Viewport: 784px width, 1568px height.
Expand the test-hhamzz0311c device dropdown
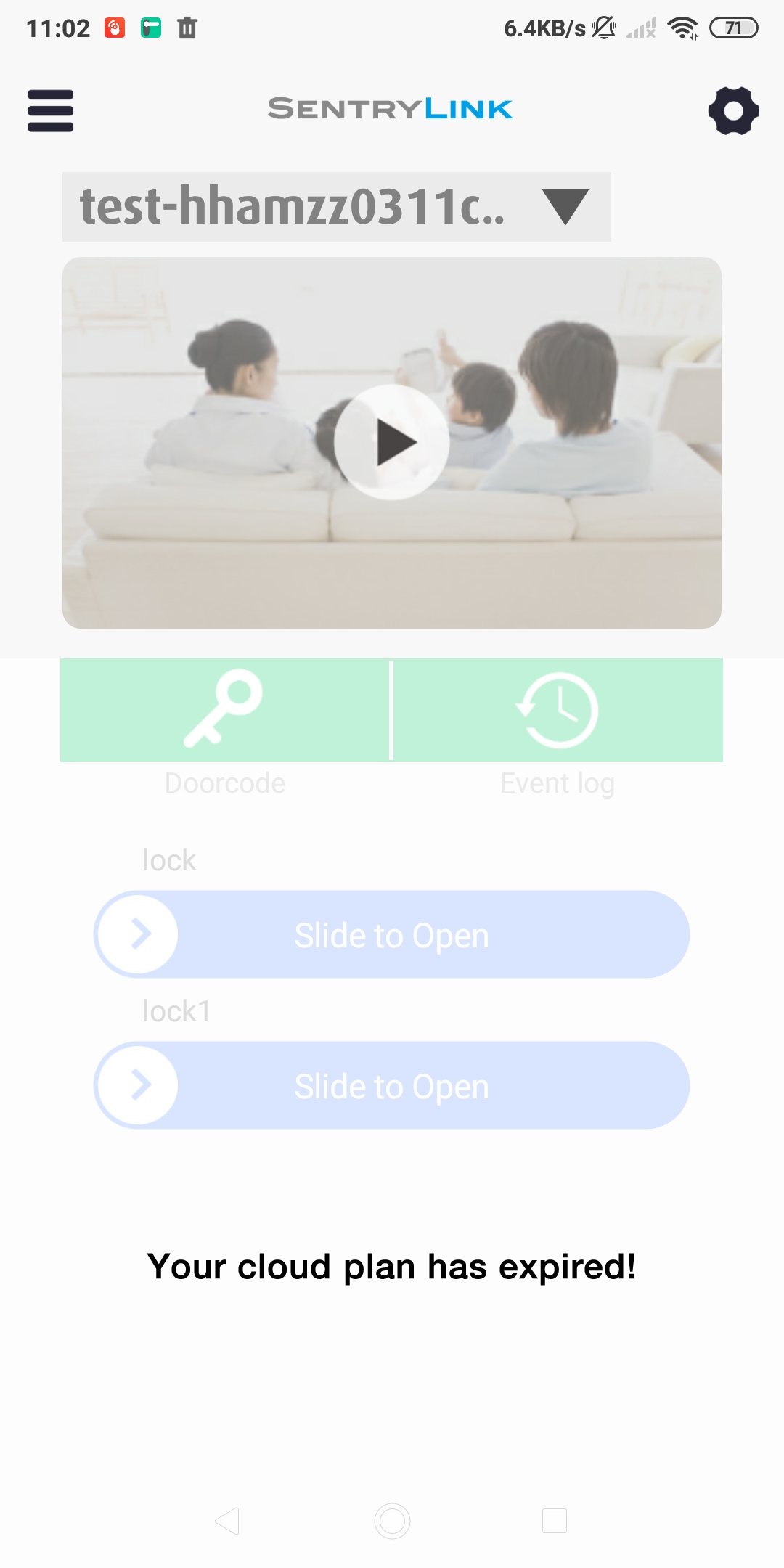(337, 207)
